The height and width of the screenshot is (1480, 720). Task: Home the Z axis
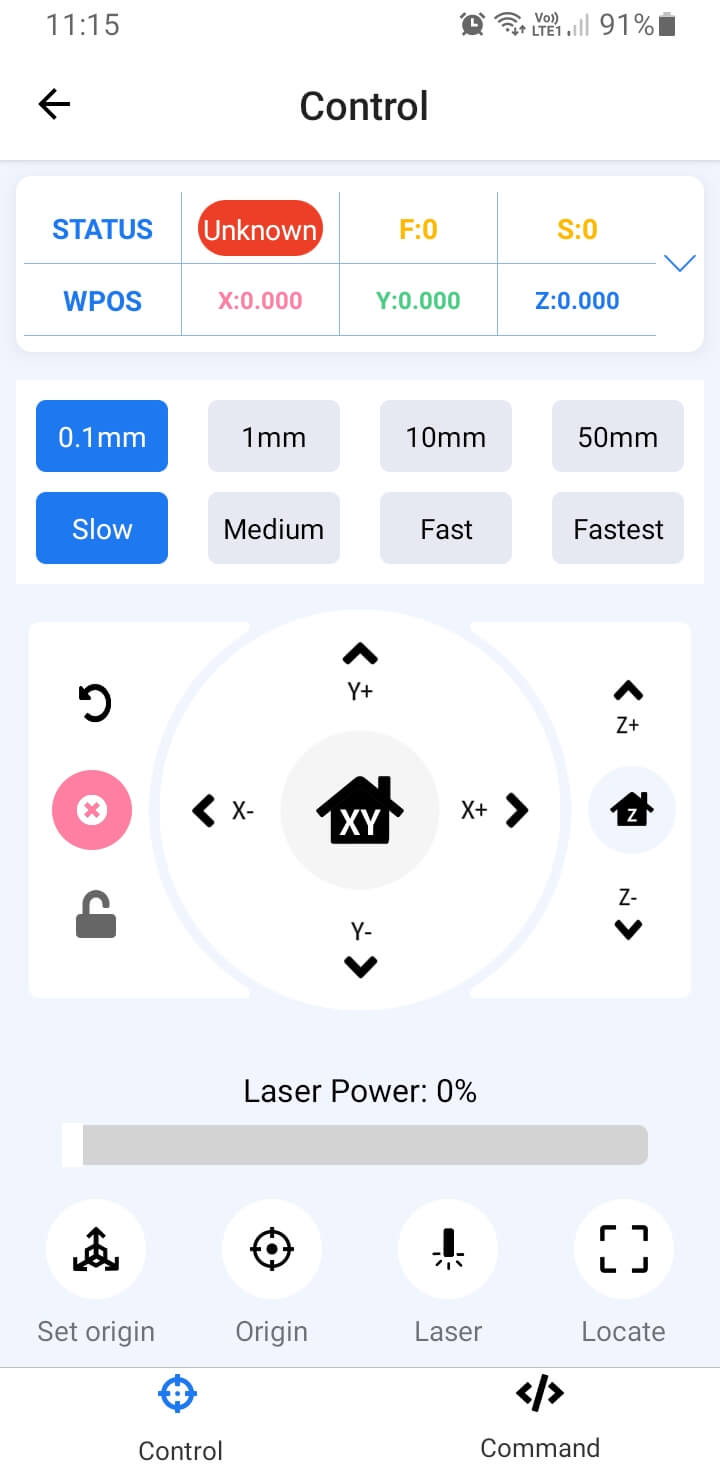pyautogui.click(x=632, y=810)
